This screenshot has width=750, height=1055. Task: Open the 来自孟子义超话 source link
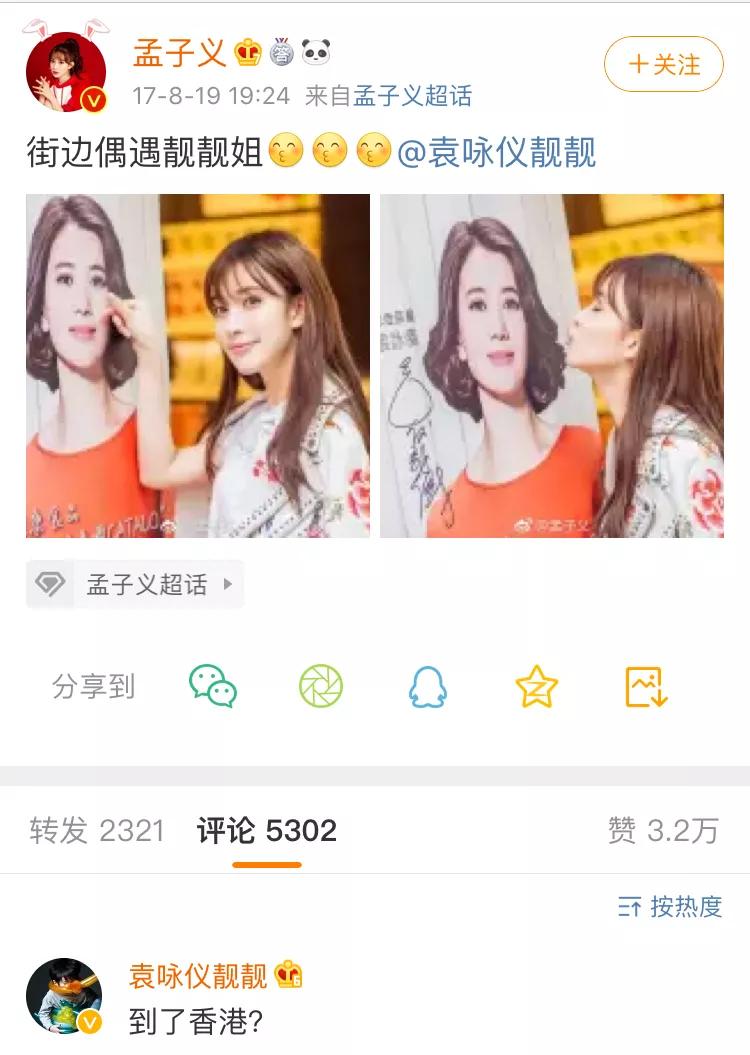point(412,96)
